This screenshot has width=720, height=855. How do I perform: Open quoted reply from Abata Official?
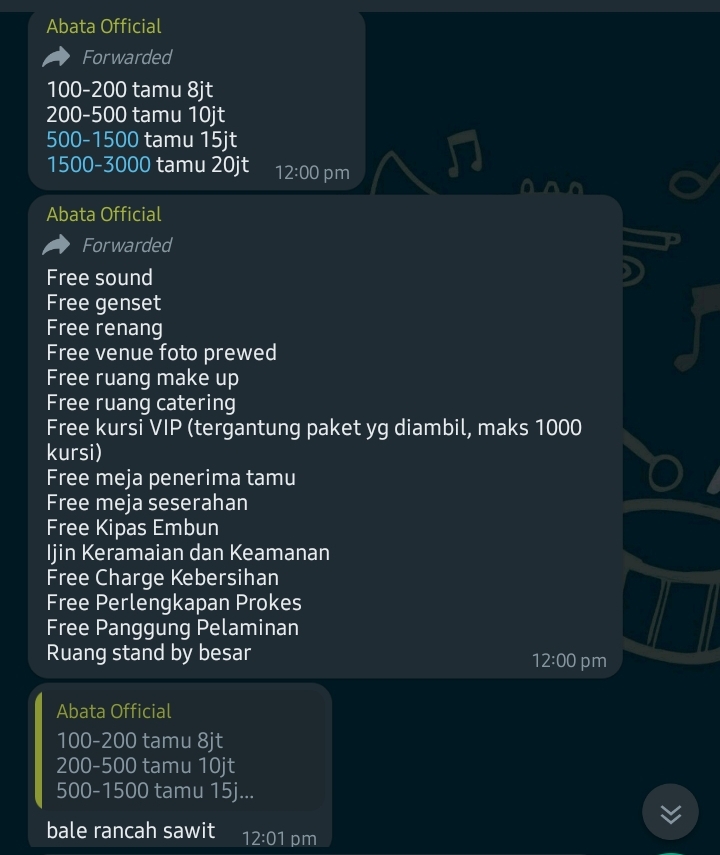pos(180,751)
